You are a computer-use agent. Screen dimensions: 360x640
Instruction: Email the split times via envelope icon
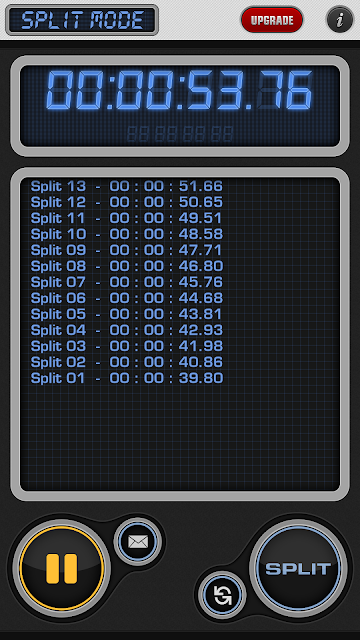(x=138, y=542)
